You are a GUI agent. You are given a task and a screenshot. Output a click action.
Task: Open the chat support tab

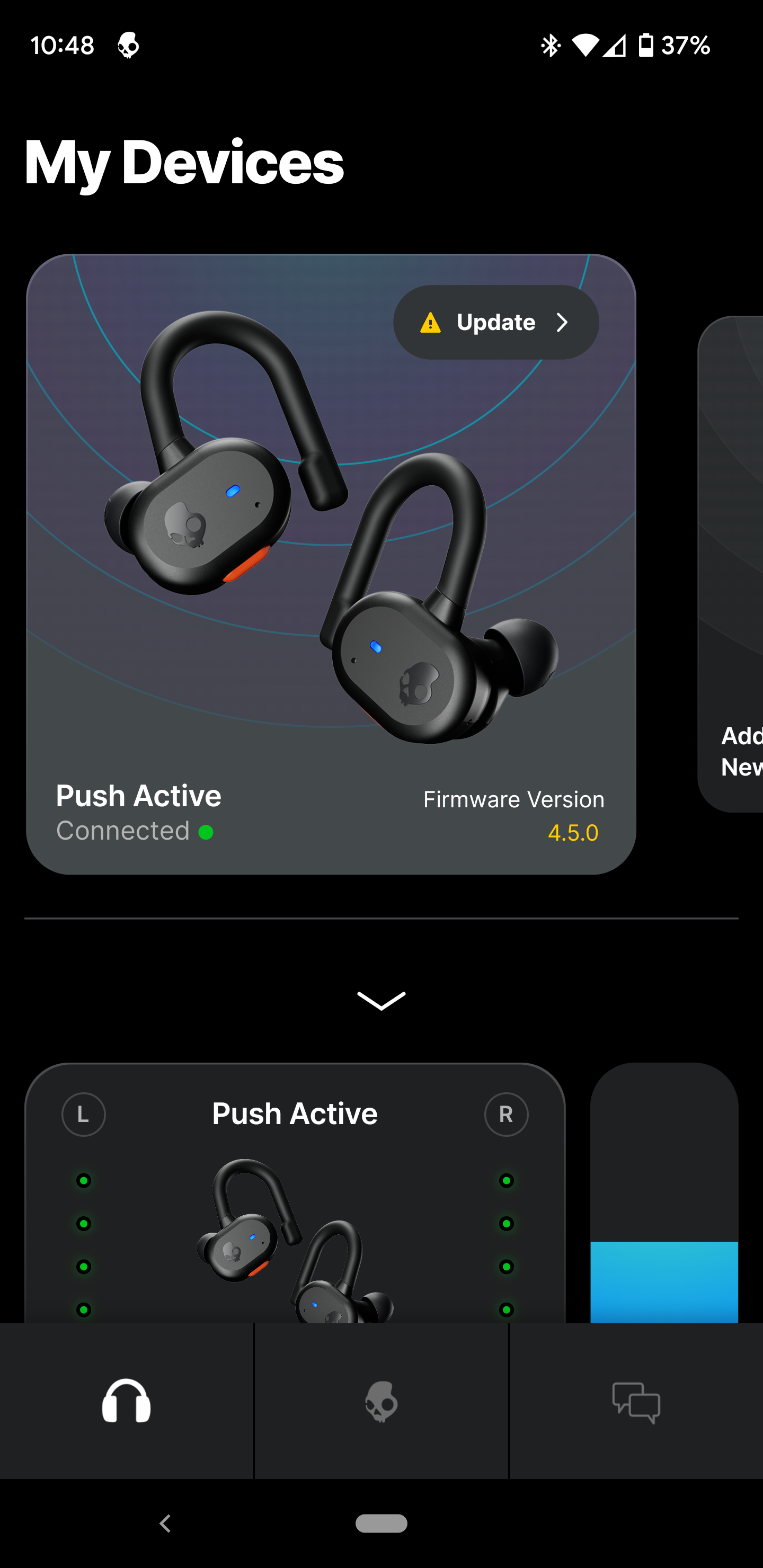[x=636, y=1401]
